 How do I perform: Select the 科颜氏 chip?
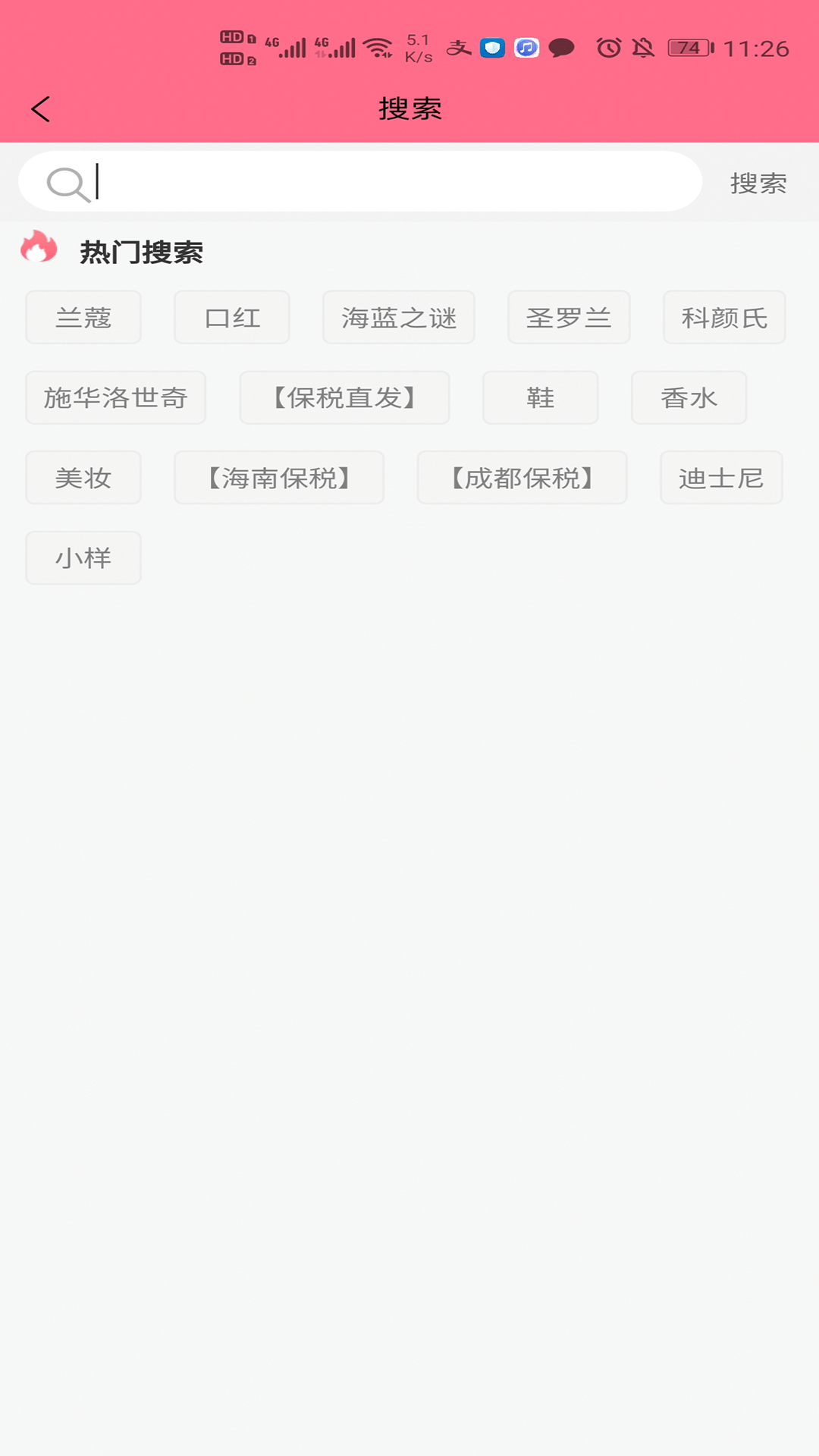pos(724,318)
